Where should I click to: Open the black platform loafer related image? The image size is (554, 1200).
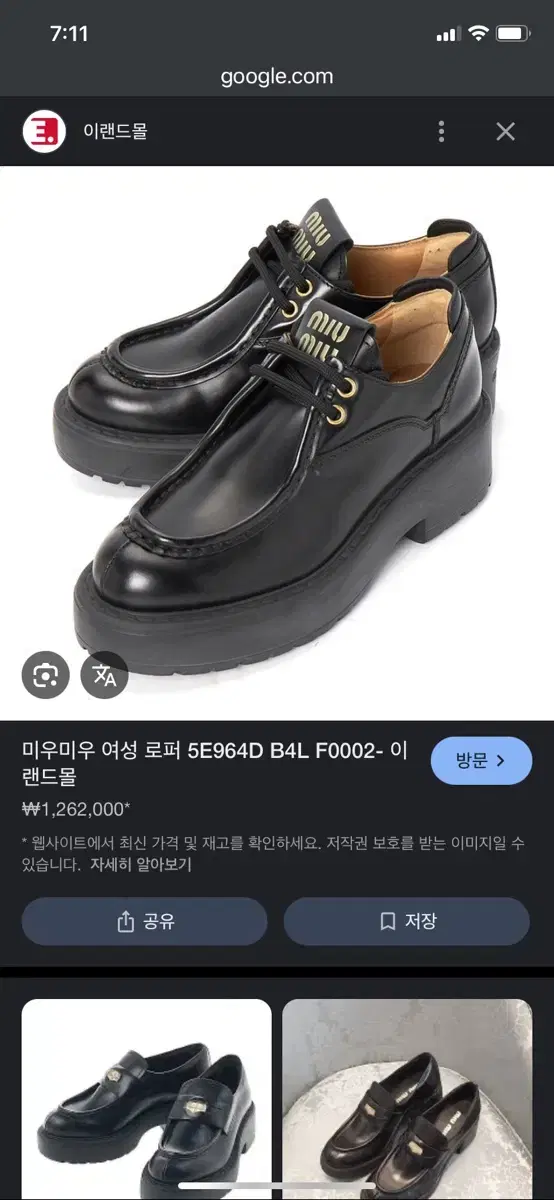(x=146, y=1099)
